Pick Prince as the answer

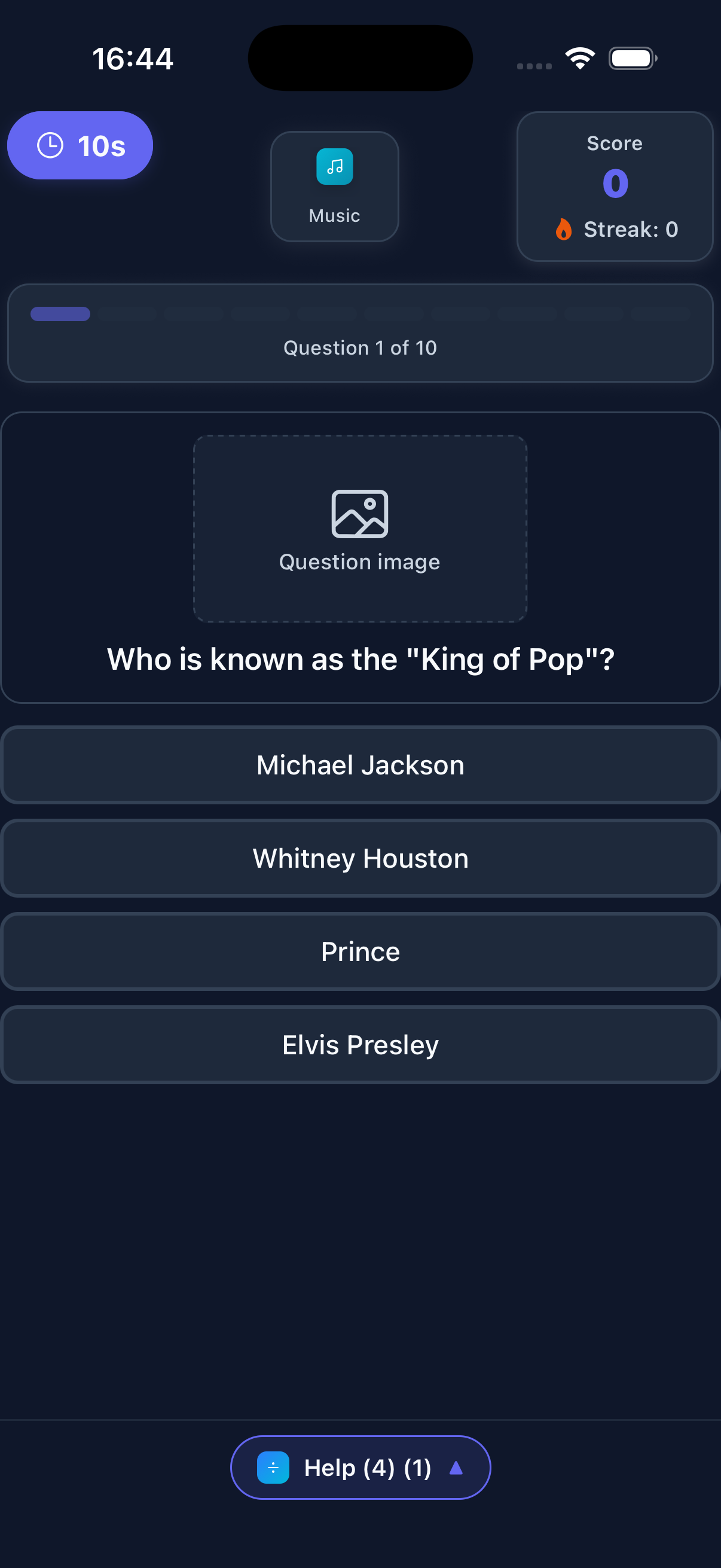(x=360, y=951)
